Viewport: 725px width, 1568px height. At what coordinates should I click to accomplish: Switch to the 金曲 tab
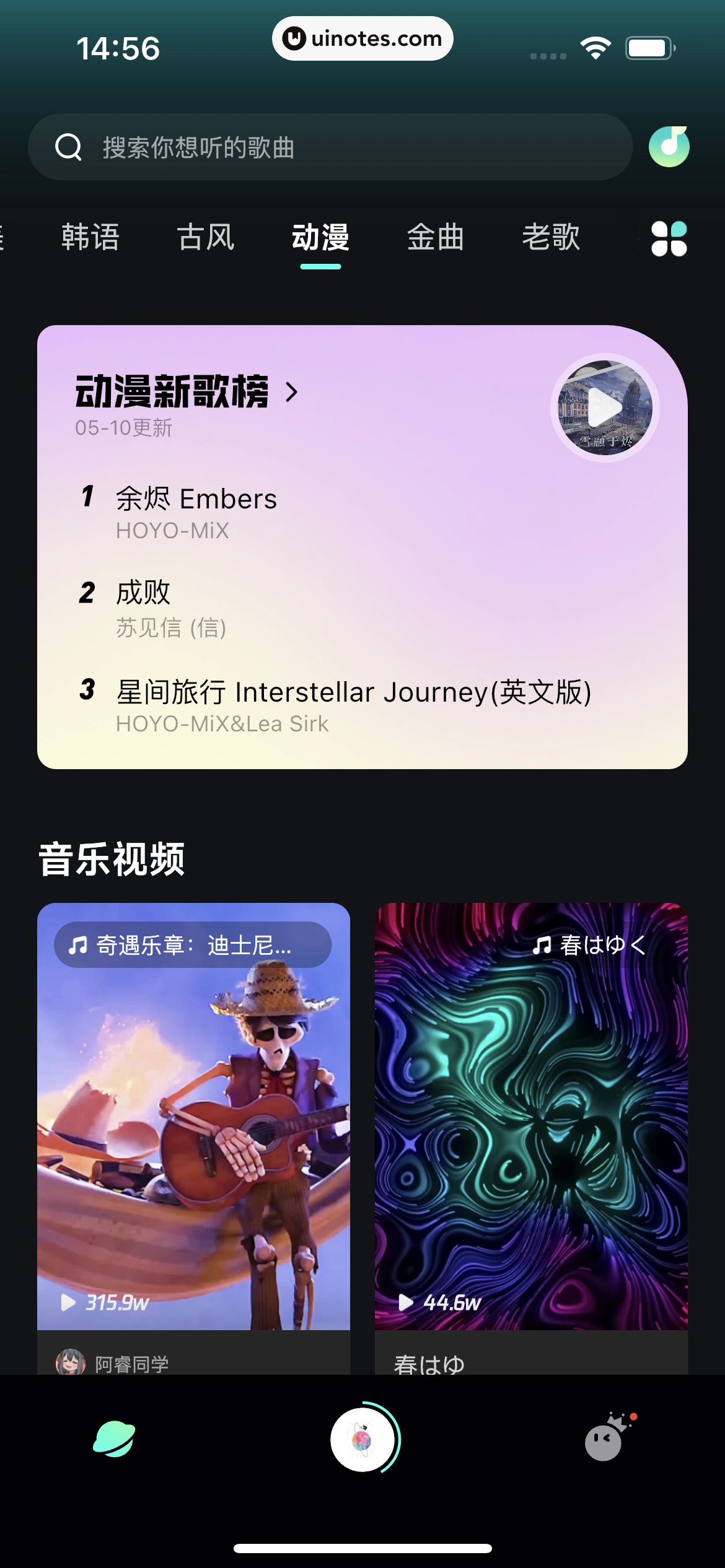click(435, 238)
